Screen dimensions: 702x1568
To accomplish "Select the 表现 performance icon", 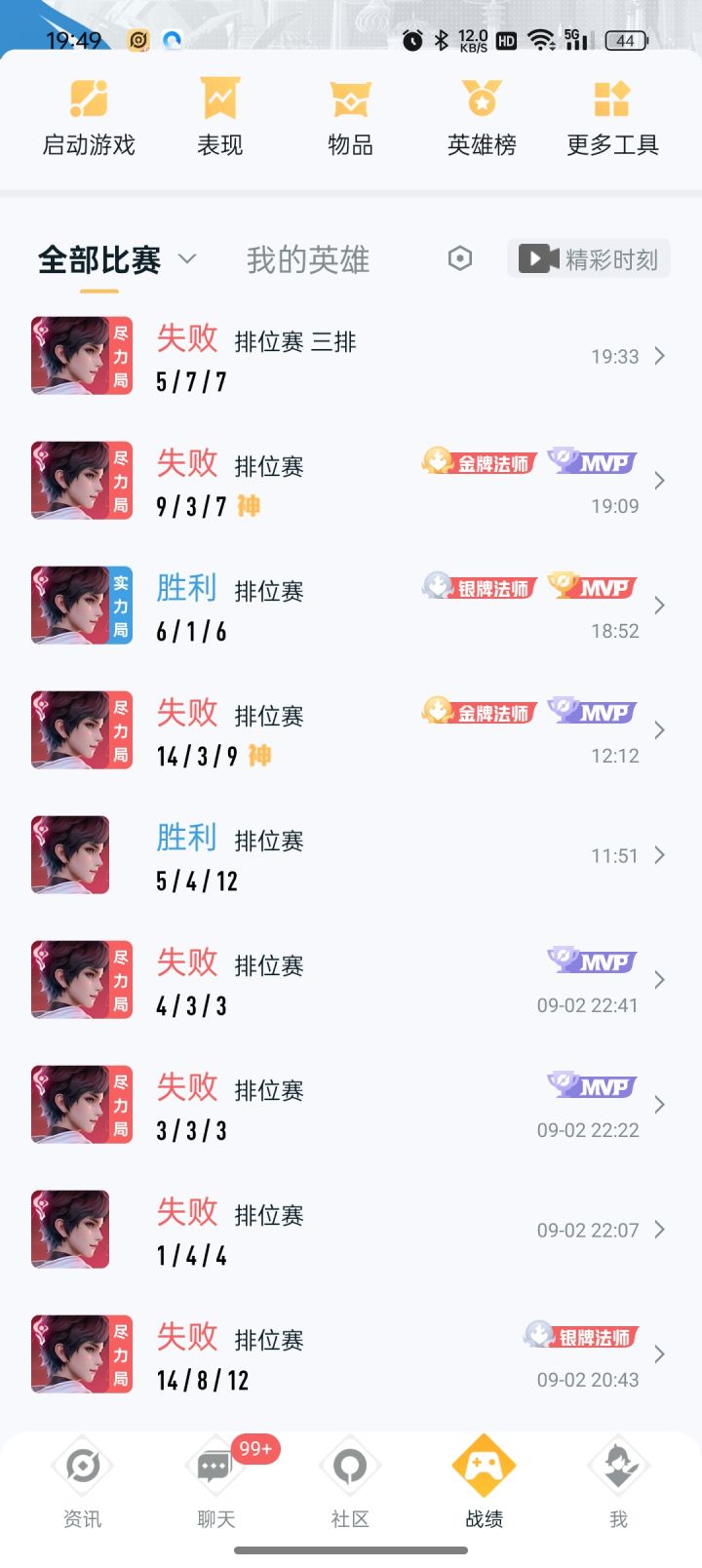I will point(220,115).
